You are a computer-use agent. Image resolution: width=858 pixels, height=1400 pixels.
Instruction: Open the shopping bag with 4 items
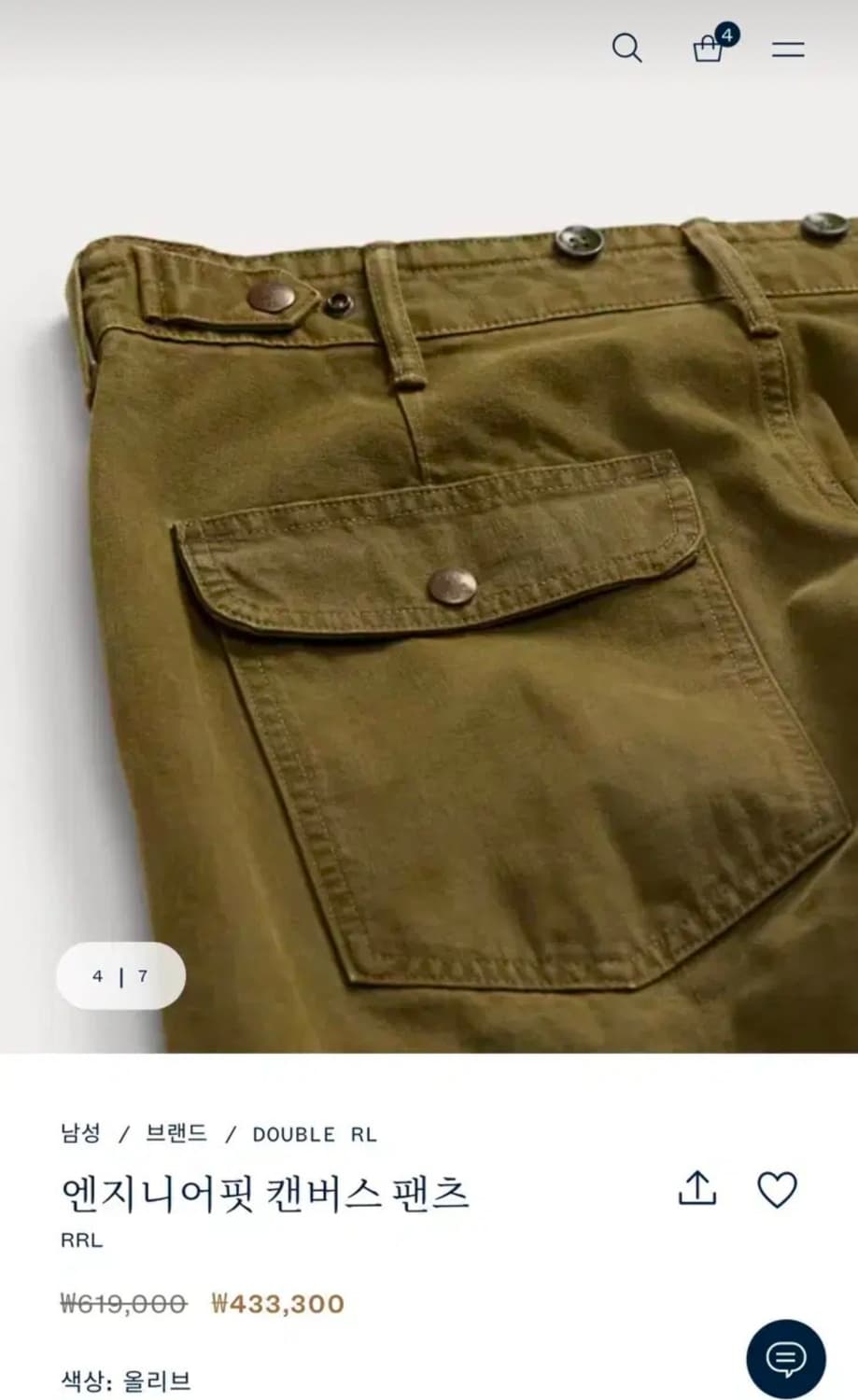[x=708, y=51]
